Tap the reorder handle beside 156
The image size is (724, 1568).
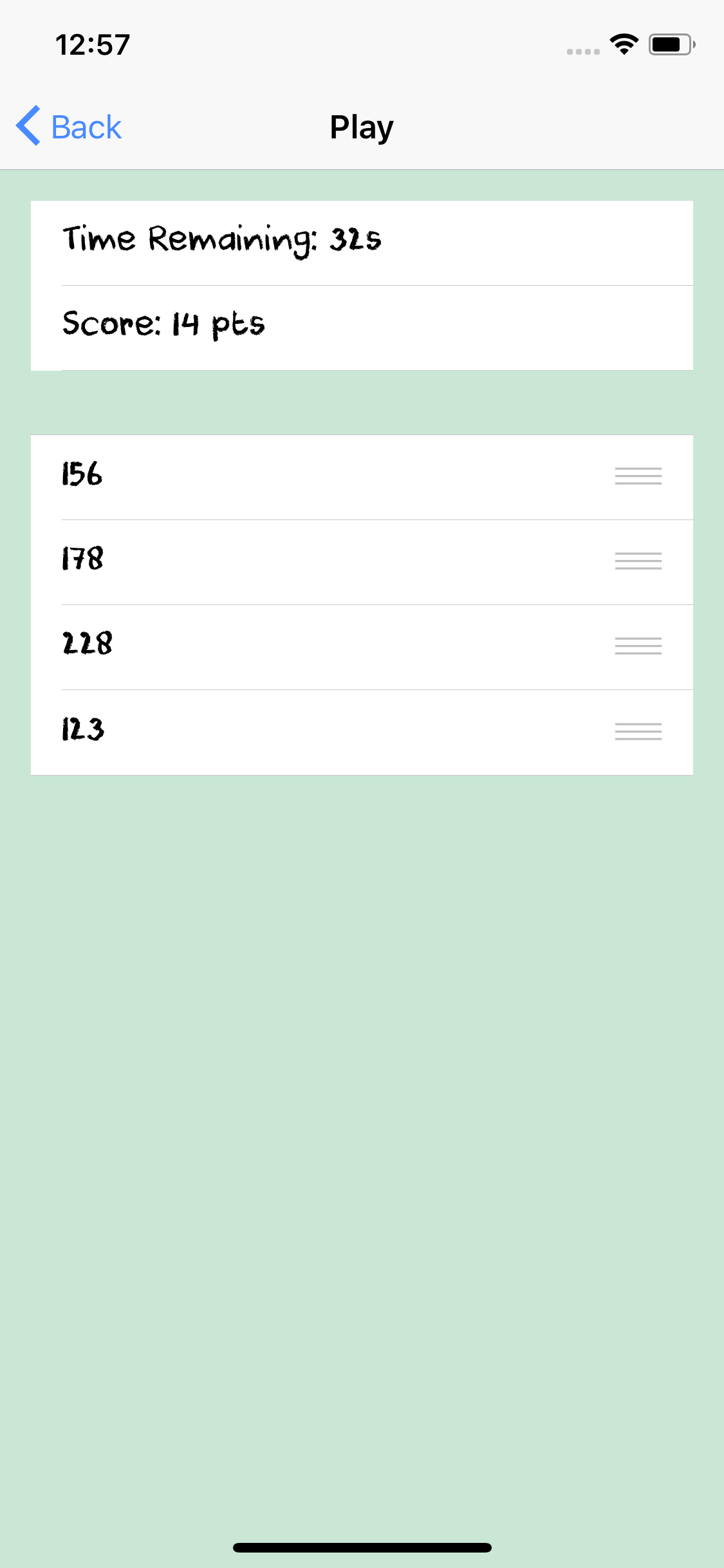pyautogui.click(x=638, y=476)
